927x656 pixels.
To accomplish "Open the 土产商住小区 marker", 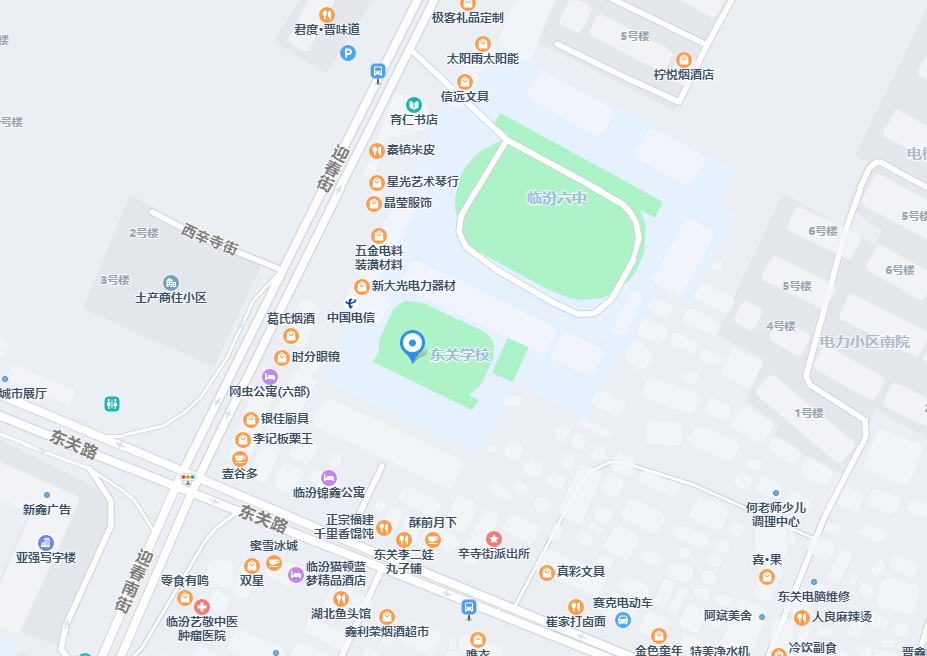I will click(x=171, y=283).
